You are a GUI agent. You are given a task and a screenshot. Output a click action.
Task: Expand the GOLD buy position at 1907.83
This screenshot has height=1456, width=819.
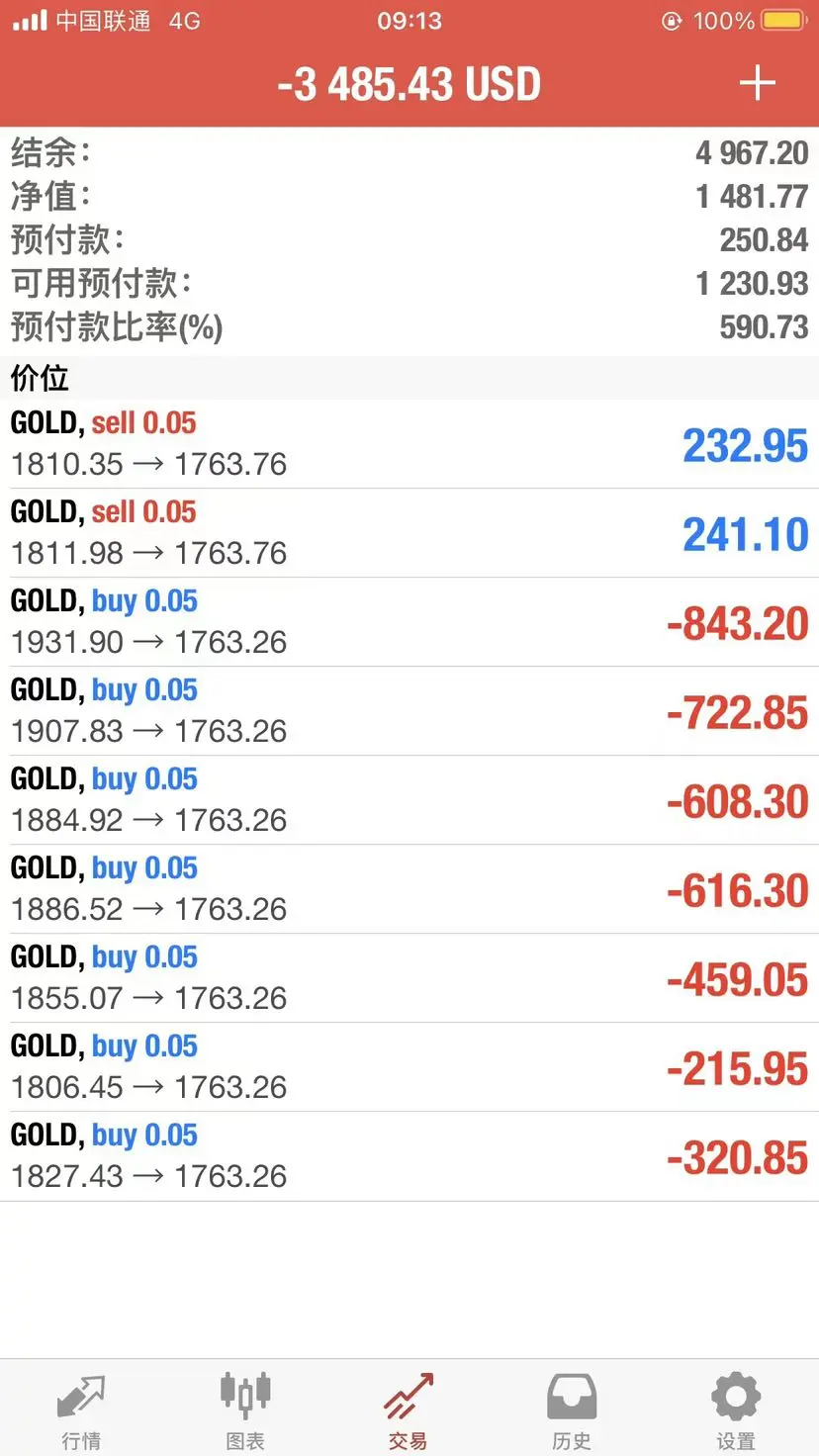(409, 711)
